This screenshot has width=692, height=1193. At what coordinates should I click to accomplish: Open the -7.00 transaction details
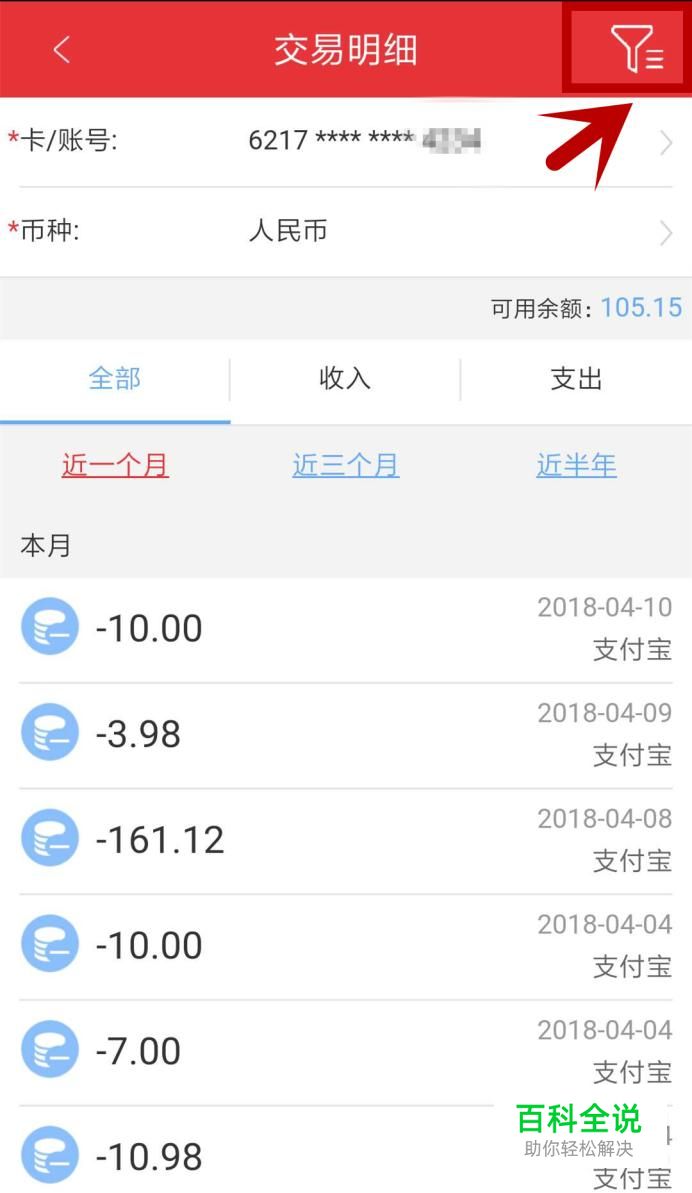pyautogui.click(x=346, y=1052)
